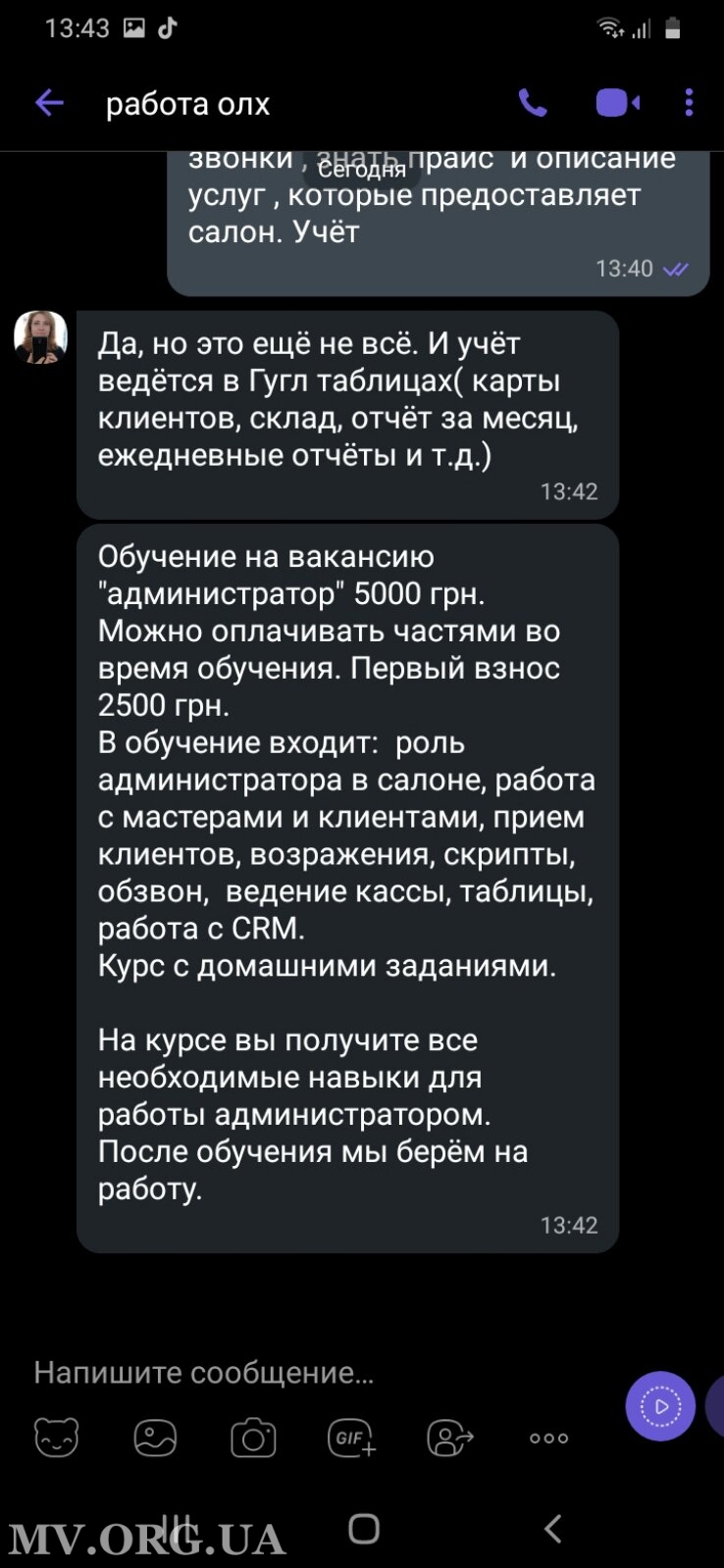Viewport: 724px width, 1568px height.
Task: Add a GIF to the message
Action: [x=351, y=1439]
